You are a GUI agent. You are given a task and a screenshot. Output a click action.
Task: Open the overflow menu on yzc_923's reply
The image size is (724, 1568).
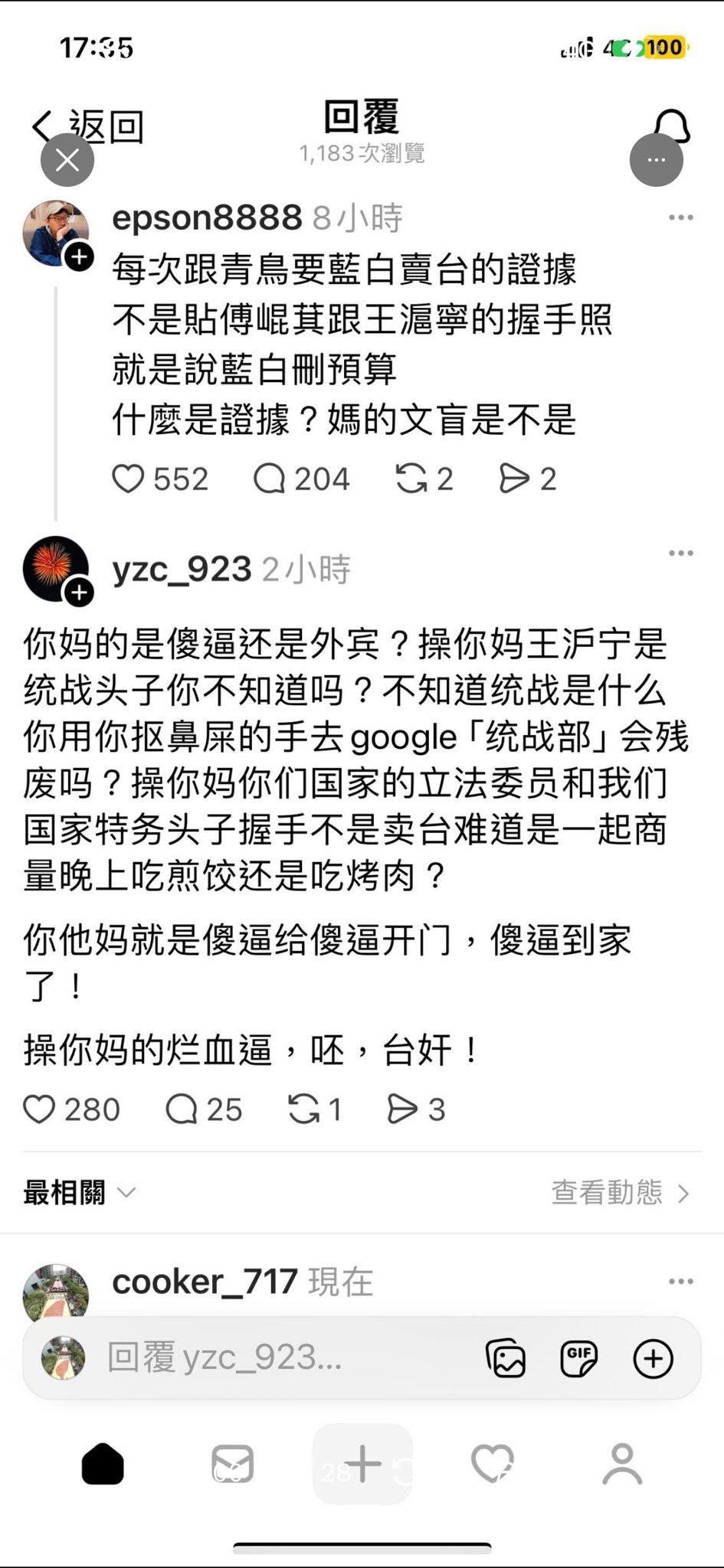click(x=680, y=553)
